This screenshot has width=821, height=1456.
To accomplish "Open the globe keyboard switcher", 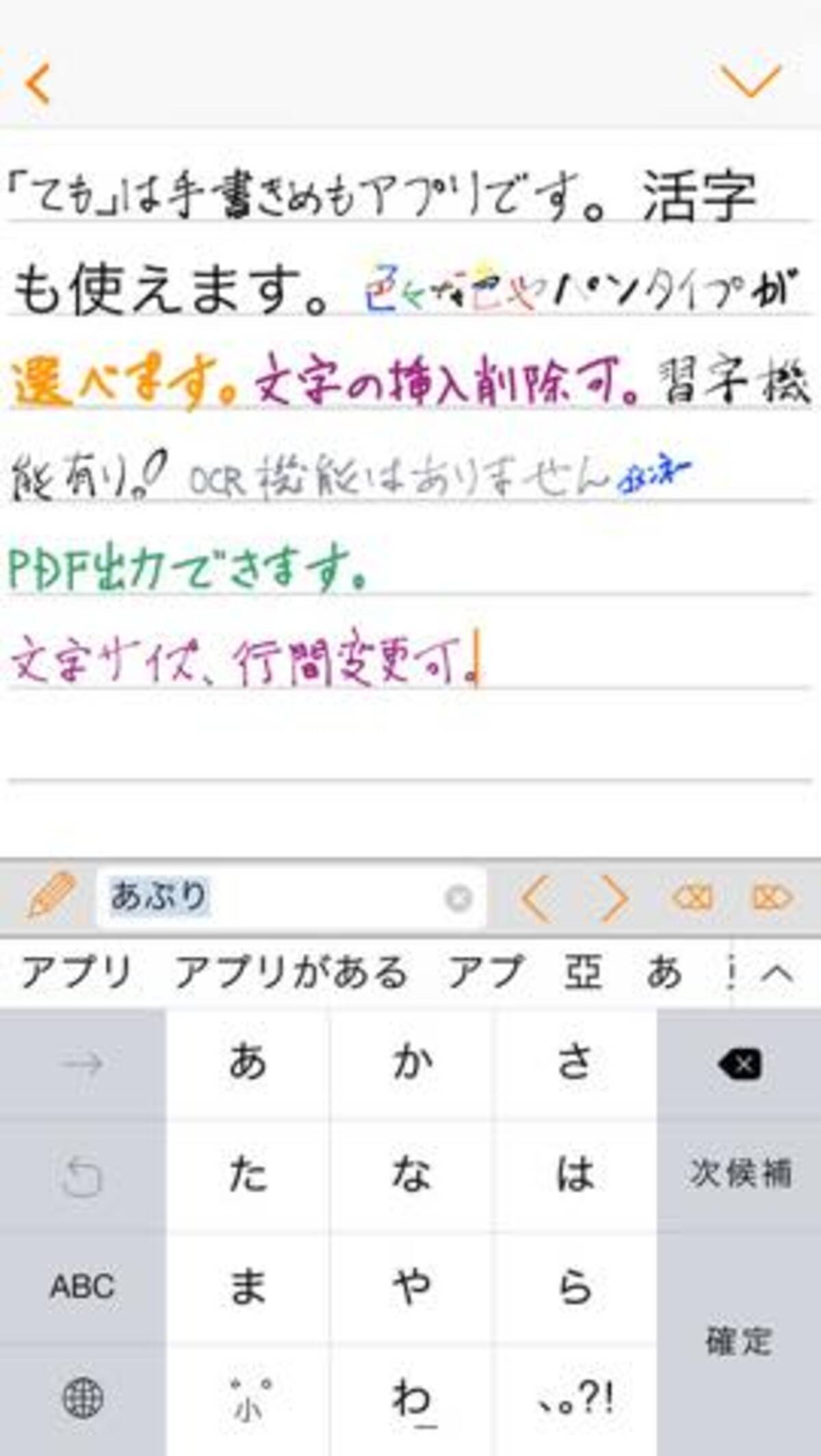I will pos(82,1399).
